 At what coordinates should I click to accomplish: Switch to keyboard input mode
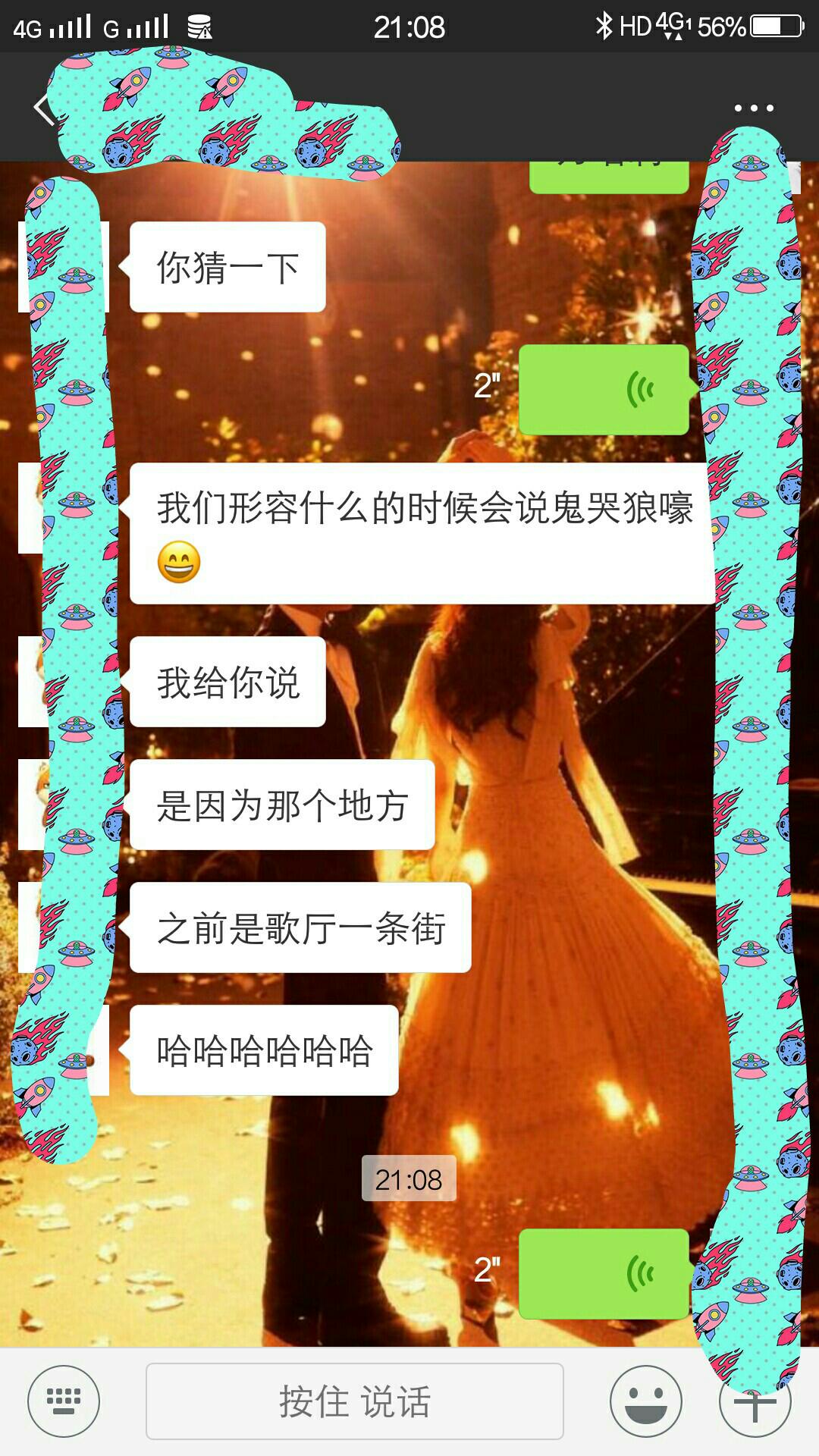(x=64, y=1401)
